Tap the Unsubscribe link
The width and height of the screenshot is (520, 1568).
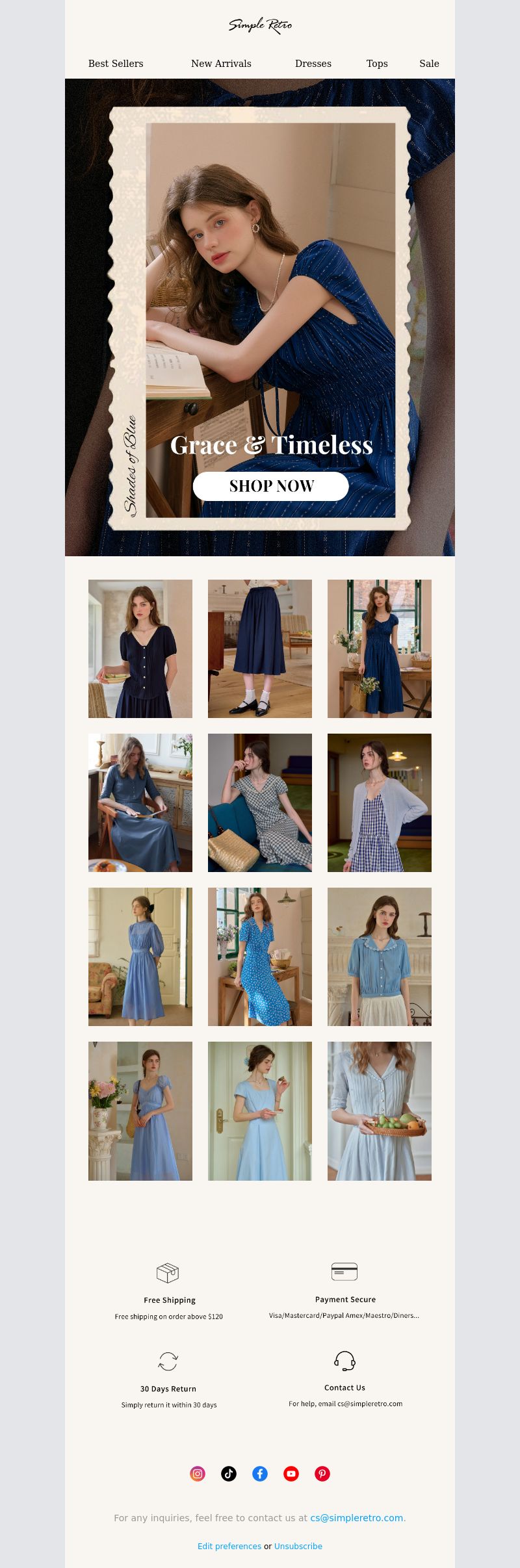tap(298, 1547)
